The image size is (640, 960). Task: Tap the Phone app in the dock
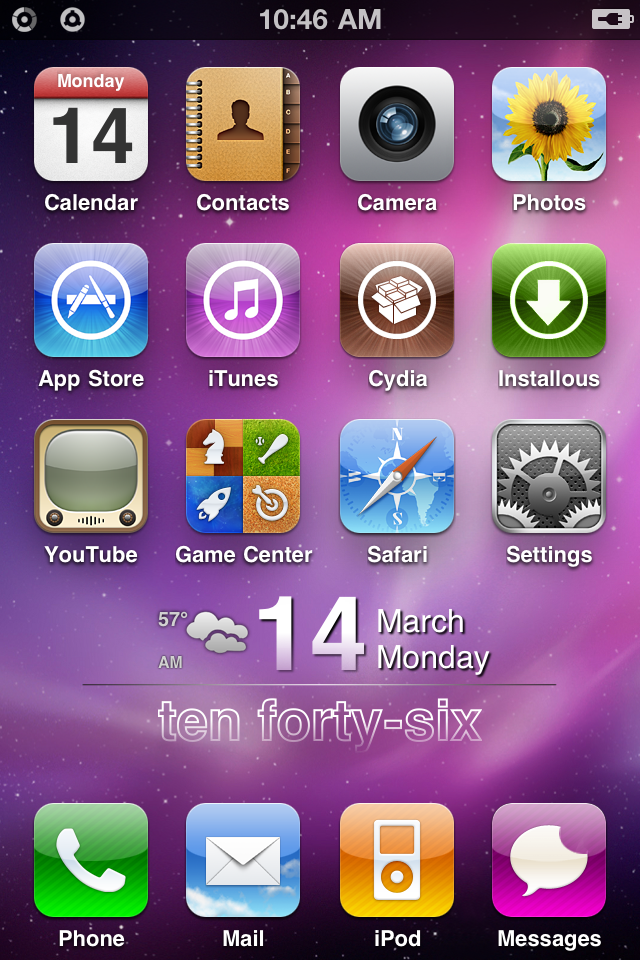(x=91, y=860)
